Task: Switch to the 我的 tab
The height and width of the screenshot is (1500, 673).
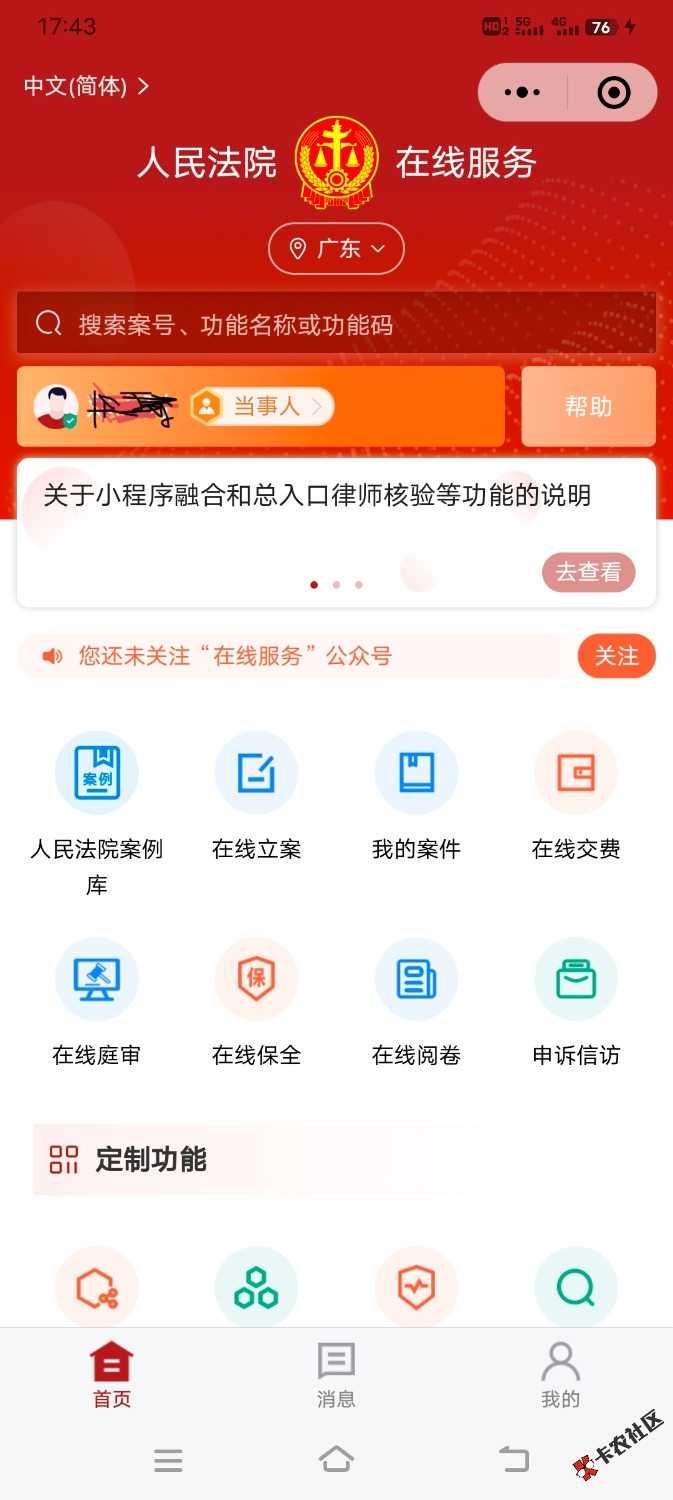Action: click(x=560, y=1374)
